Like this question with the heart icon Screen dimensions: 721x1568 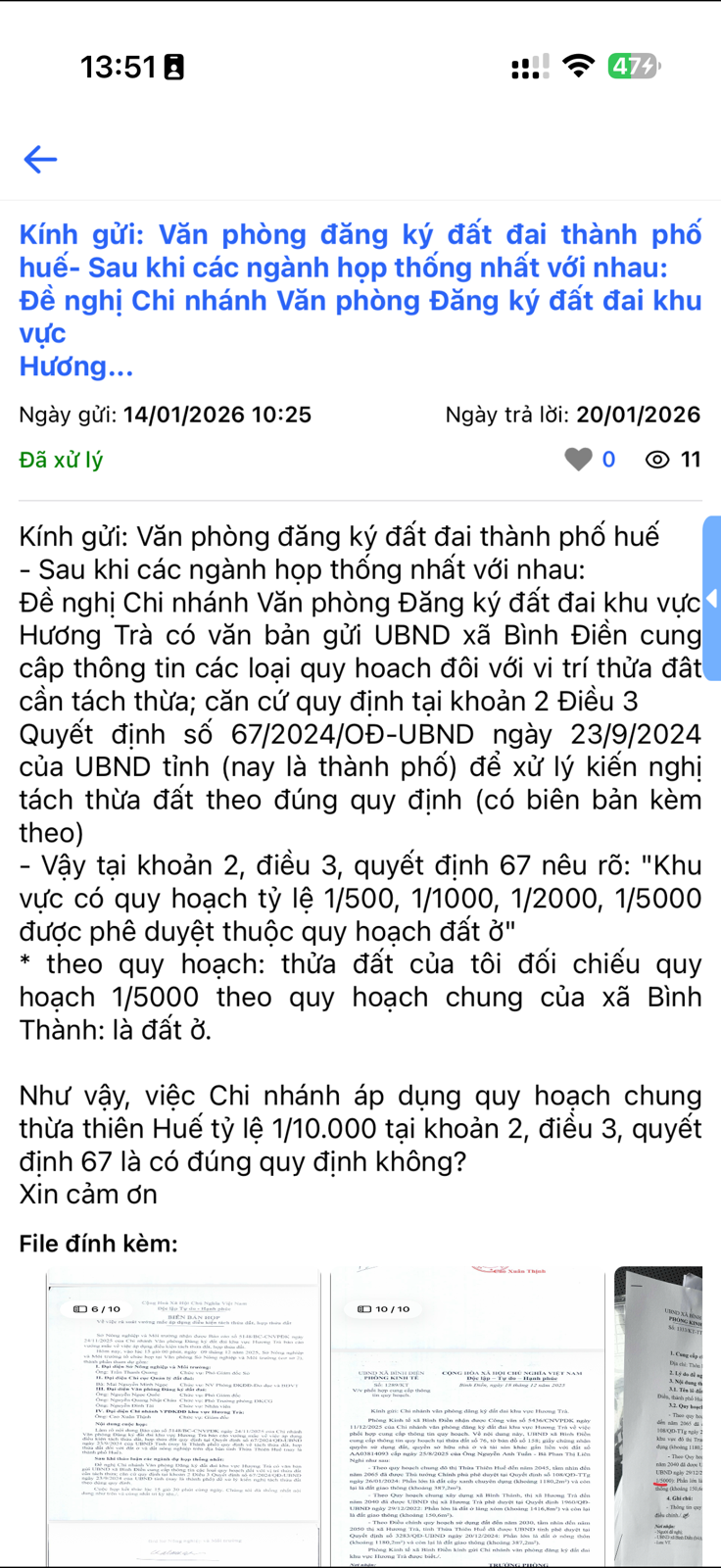[x=579, y=459]
